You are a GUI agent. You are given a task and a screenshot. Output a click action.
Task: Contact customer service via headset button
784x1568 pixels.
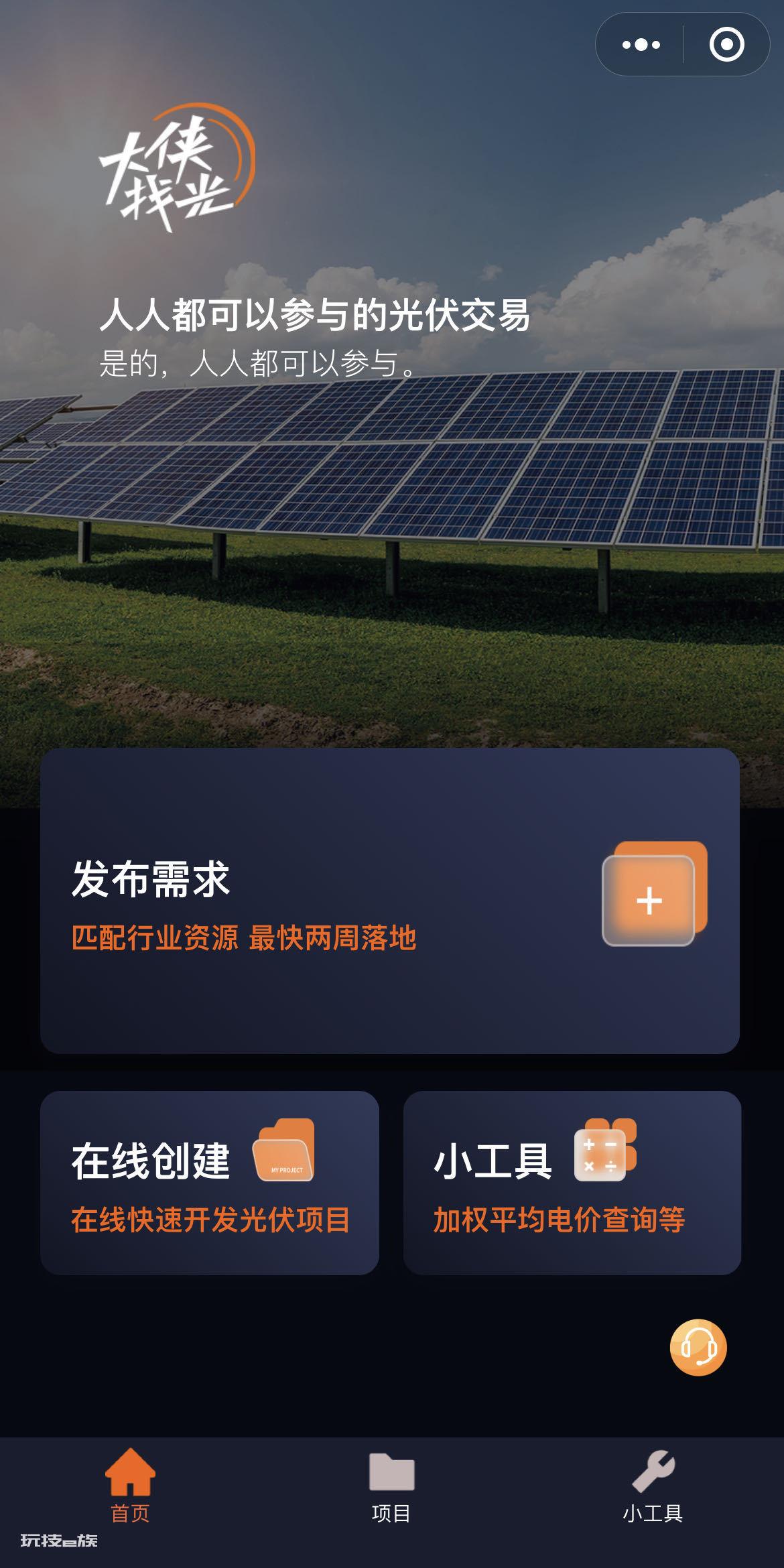tap(698, 1348)
